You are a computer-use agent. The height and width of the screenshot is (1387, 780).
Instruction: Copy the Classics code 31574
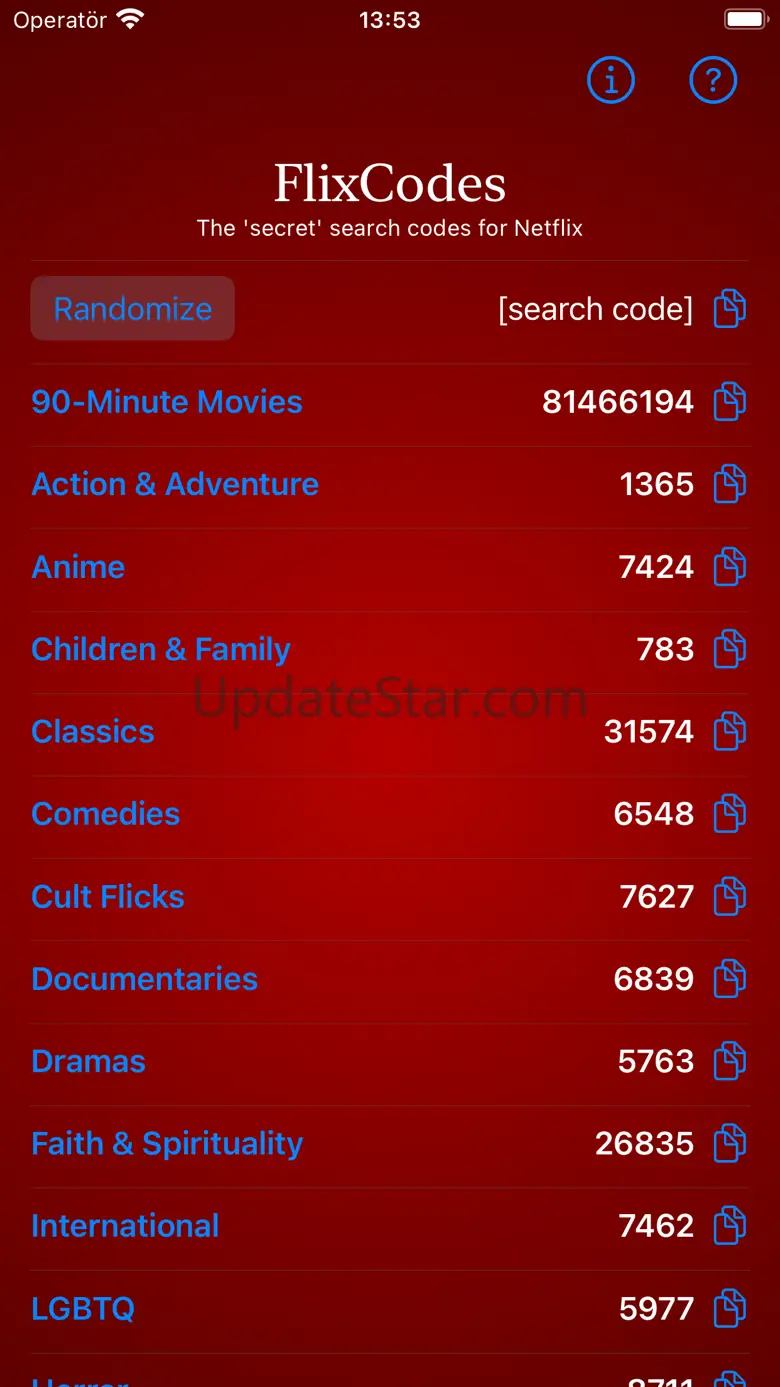tap(730, 732)
